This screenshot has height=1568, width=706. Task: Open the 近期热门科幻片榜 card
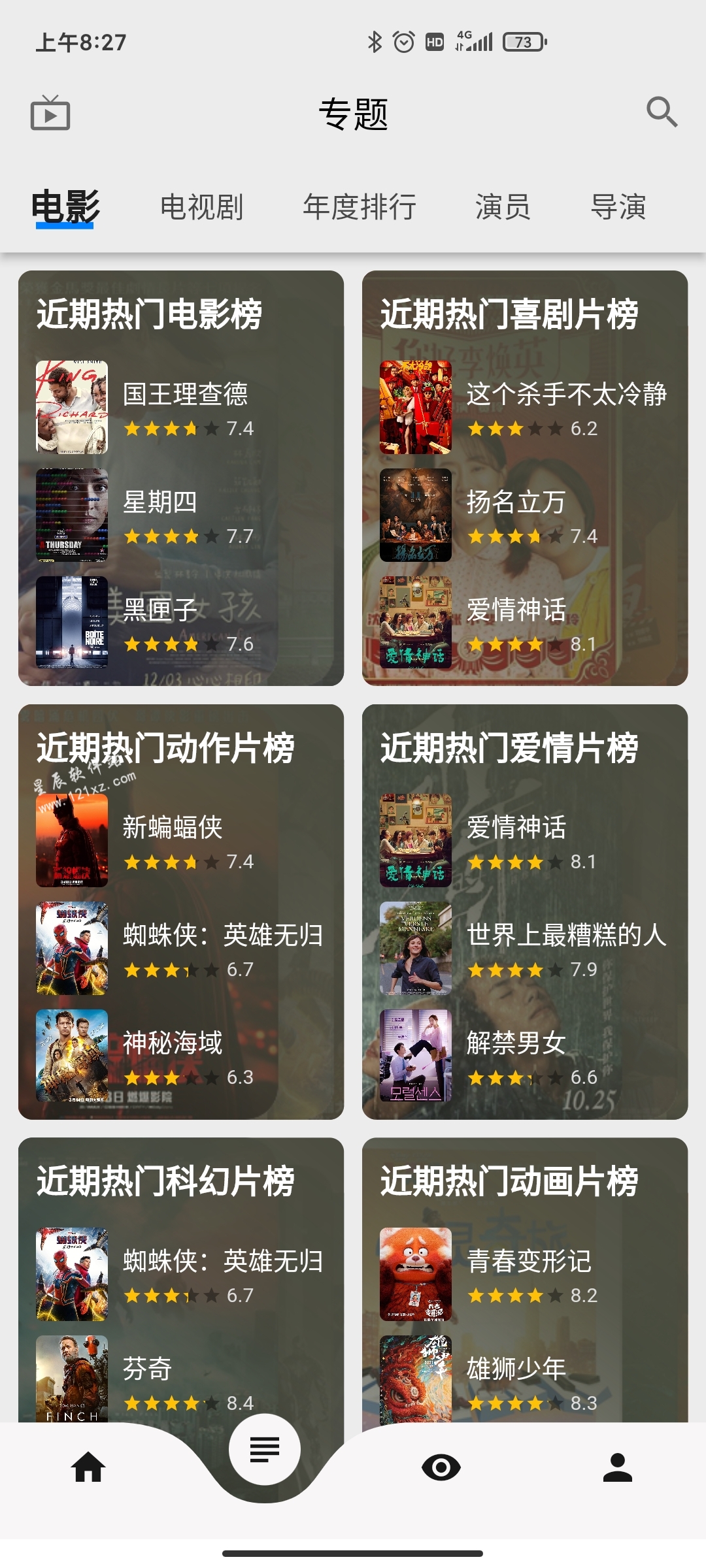(165, 1181)
